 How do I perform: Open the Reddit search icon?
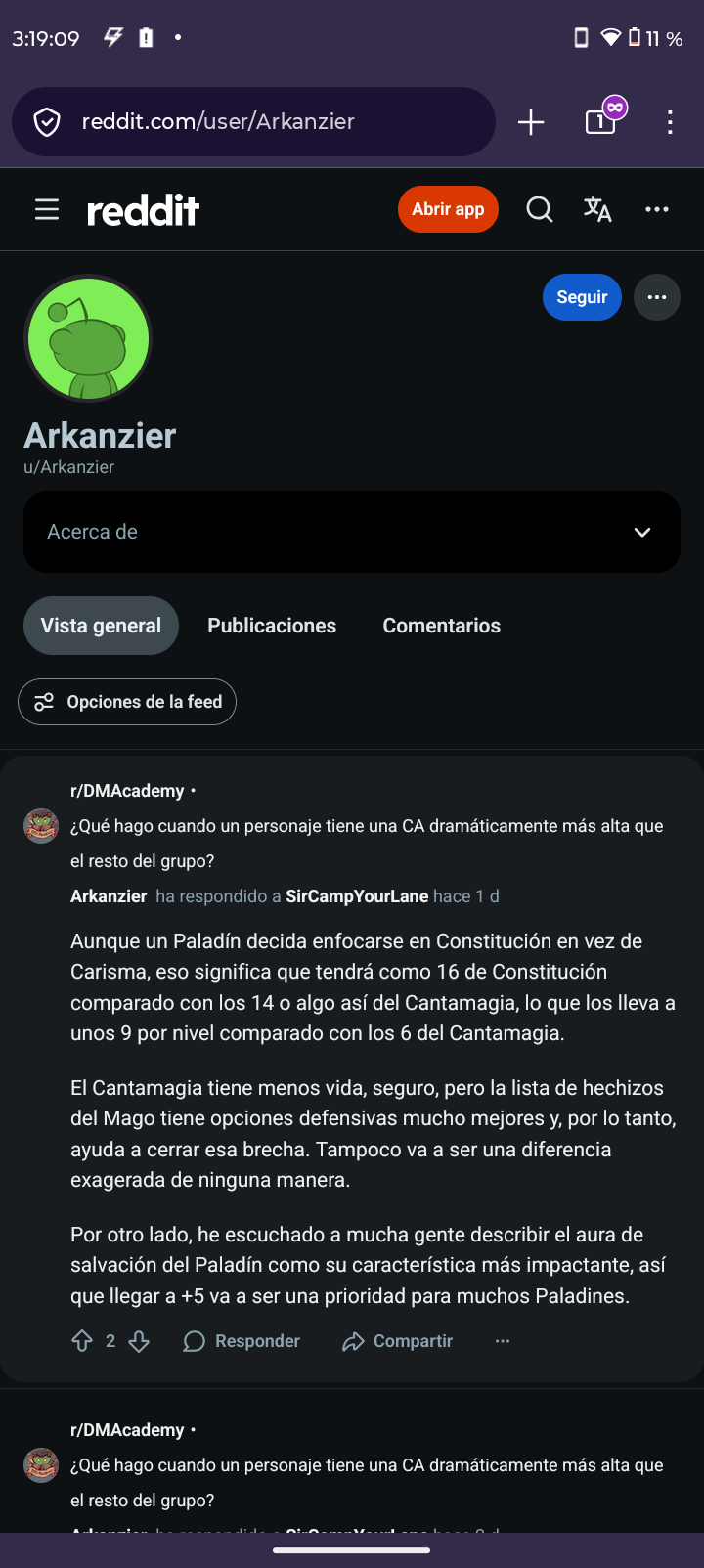539,209
